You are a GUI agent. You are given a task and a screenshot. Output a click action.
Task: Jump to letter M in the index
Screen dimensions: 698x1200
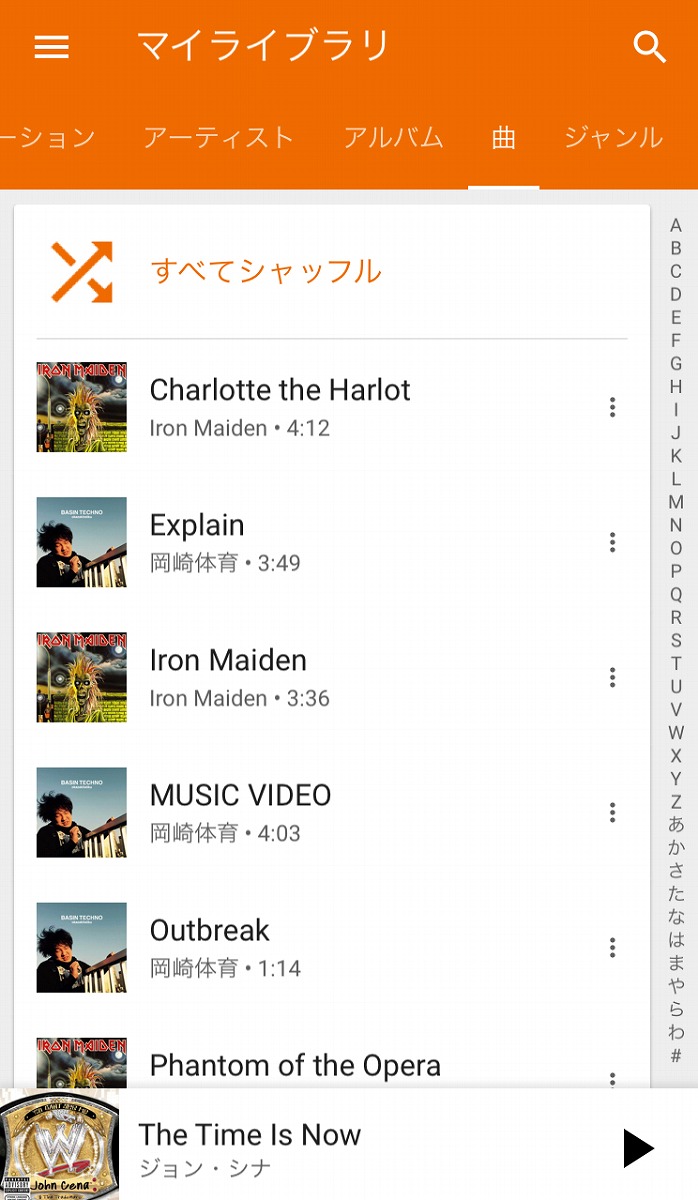coord(676,502)
